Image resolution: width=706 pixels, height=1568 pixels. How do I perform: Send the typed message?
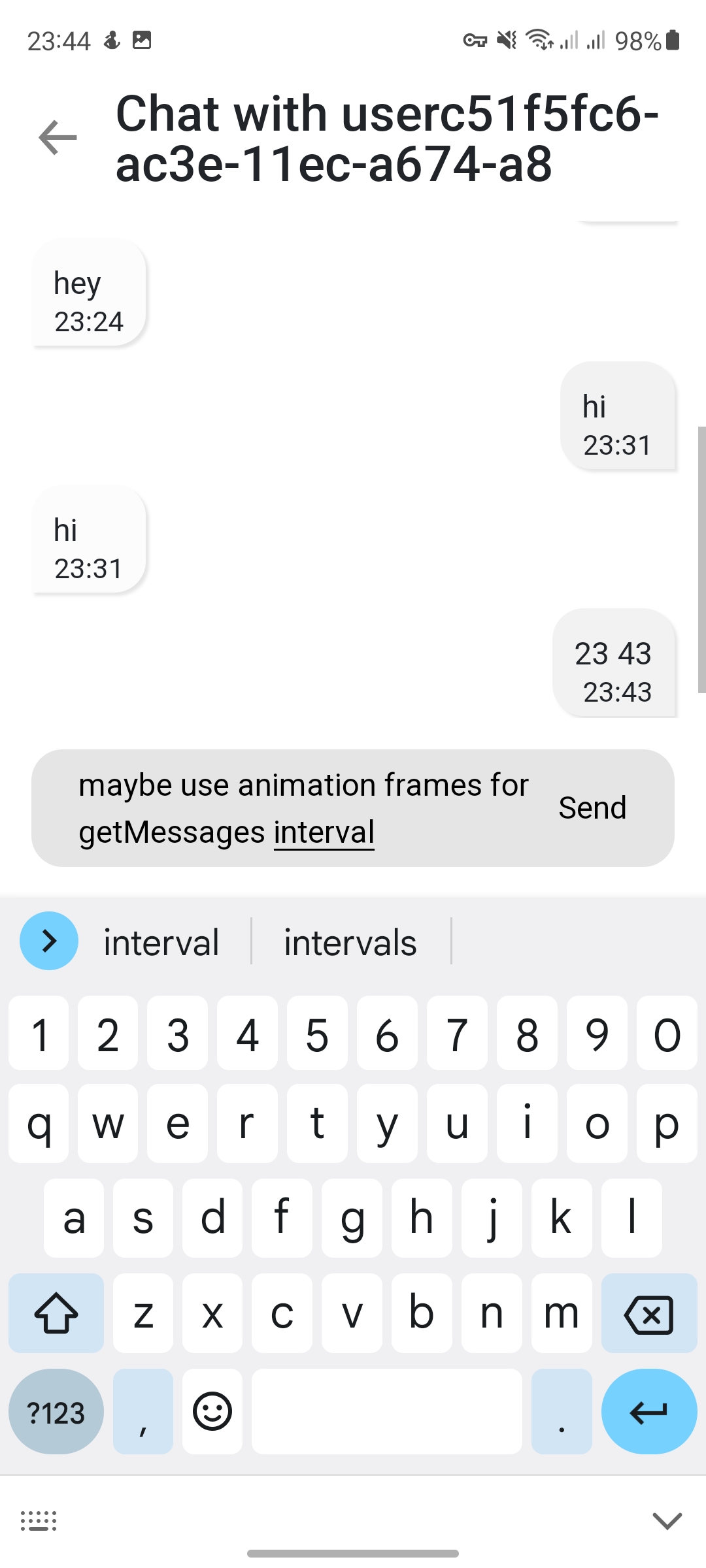592,808
